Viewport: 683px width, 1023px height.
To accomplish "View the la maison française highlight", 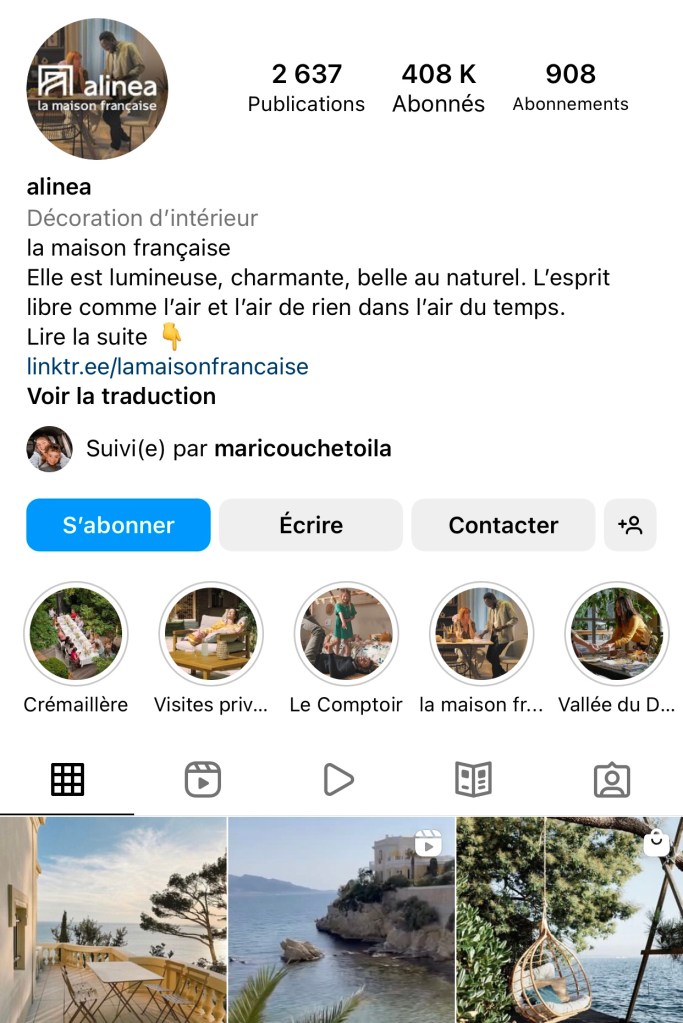I will click(481, 634).
